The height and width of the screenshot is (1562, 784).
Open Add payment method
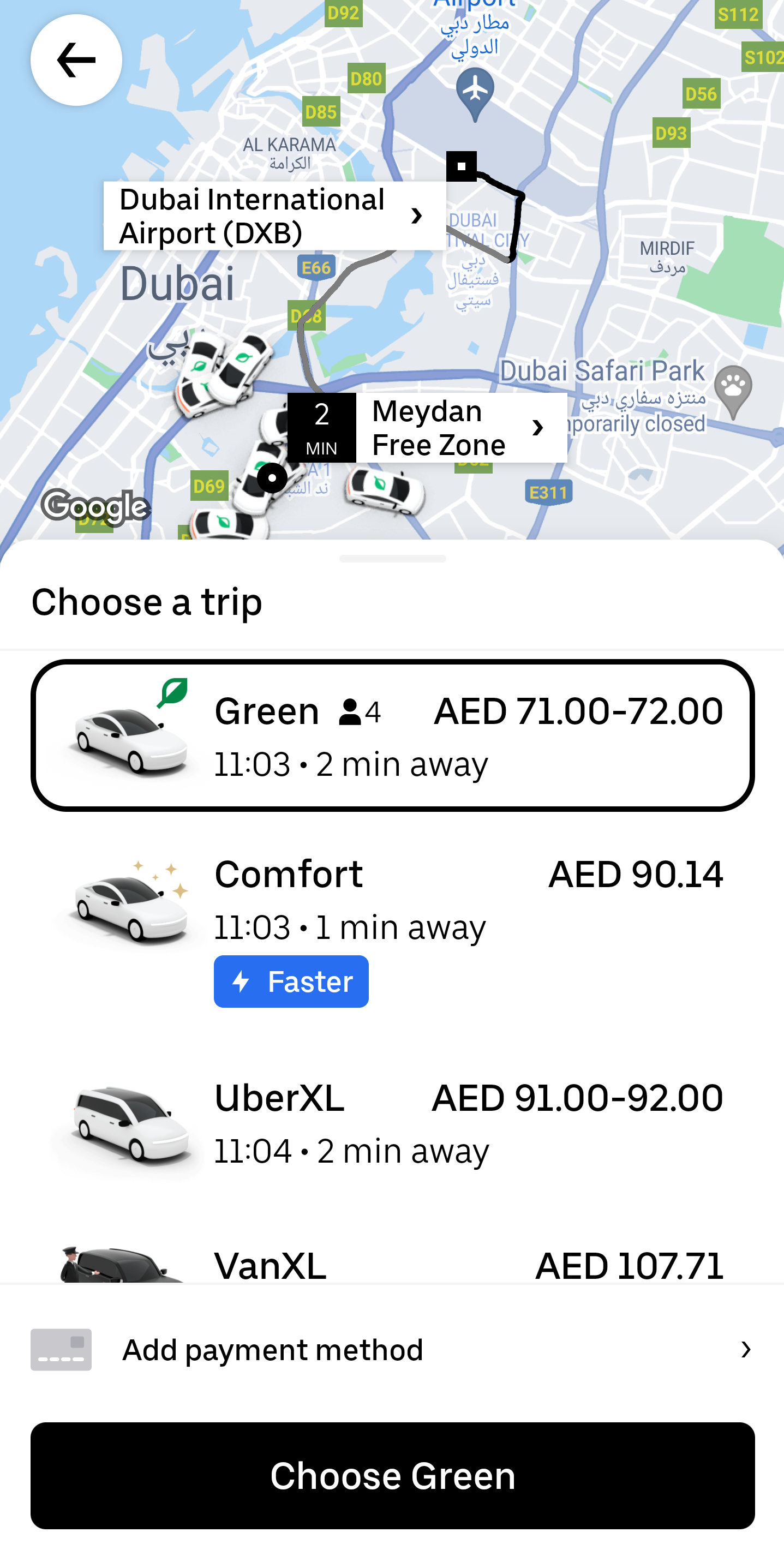coord(392,1350)
